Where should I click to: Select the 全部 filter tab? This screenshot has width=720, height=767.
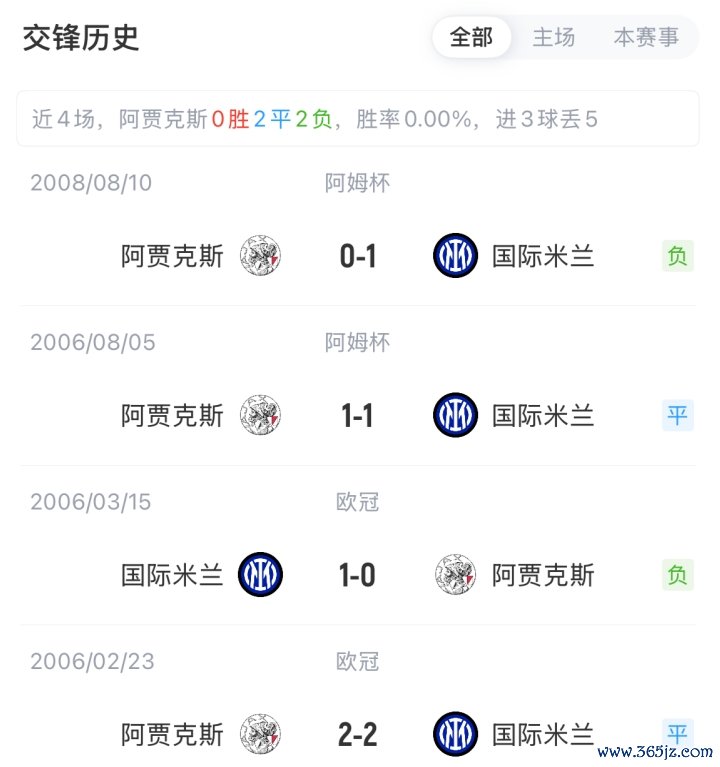click(471, 38)
